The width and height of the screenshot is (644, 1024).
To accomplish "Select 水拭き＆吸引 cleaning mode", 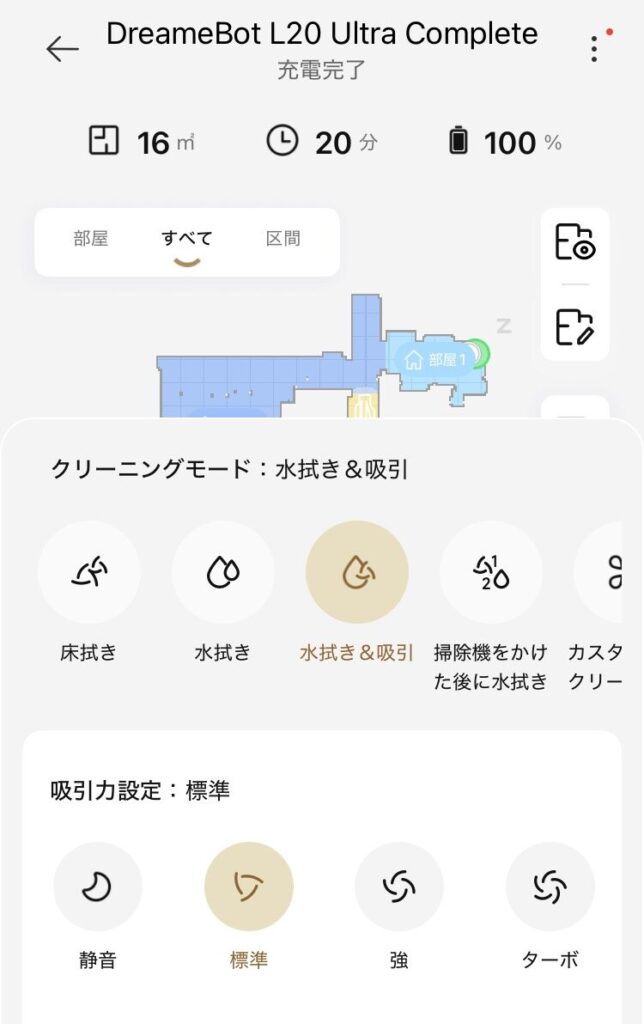I will coord(357,572).
